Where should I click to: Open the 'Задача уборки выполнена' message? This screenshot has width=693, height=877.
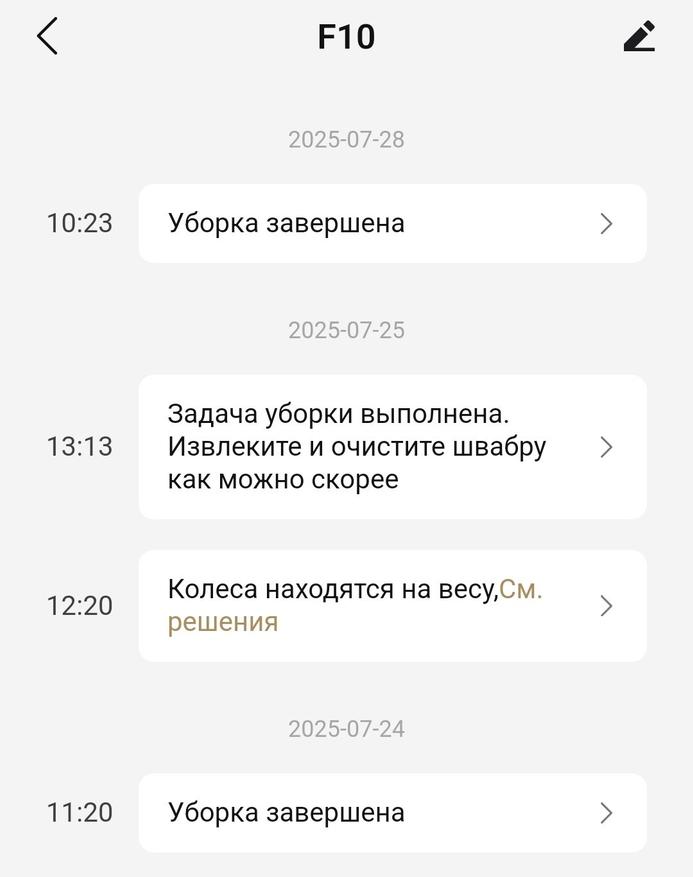pos(392,447)
